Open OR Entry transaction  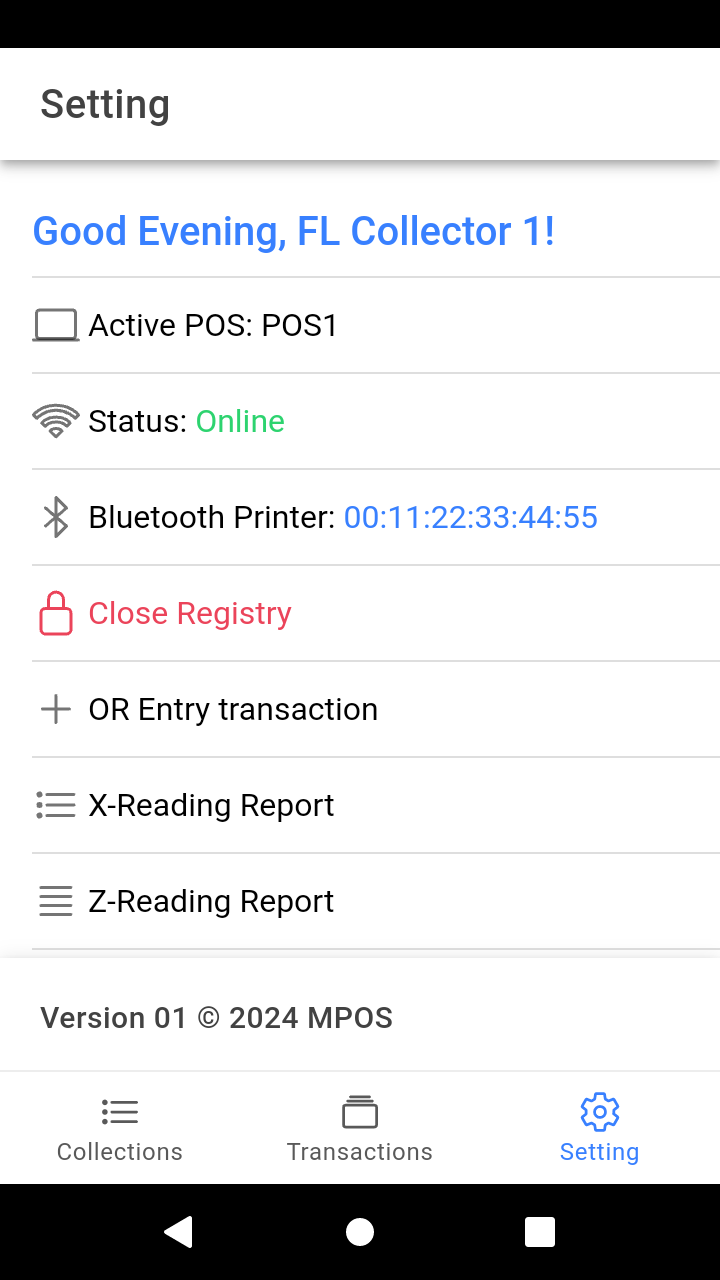pos(233,710)
